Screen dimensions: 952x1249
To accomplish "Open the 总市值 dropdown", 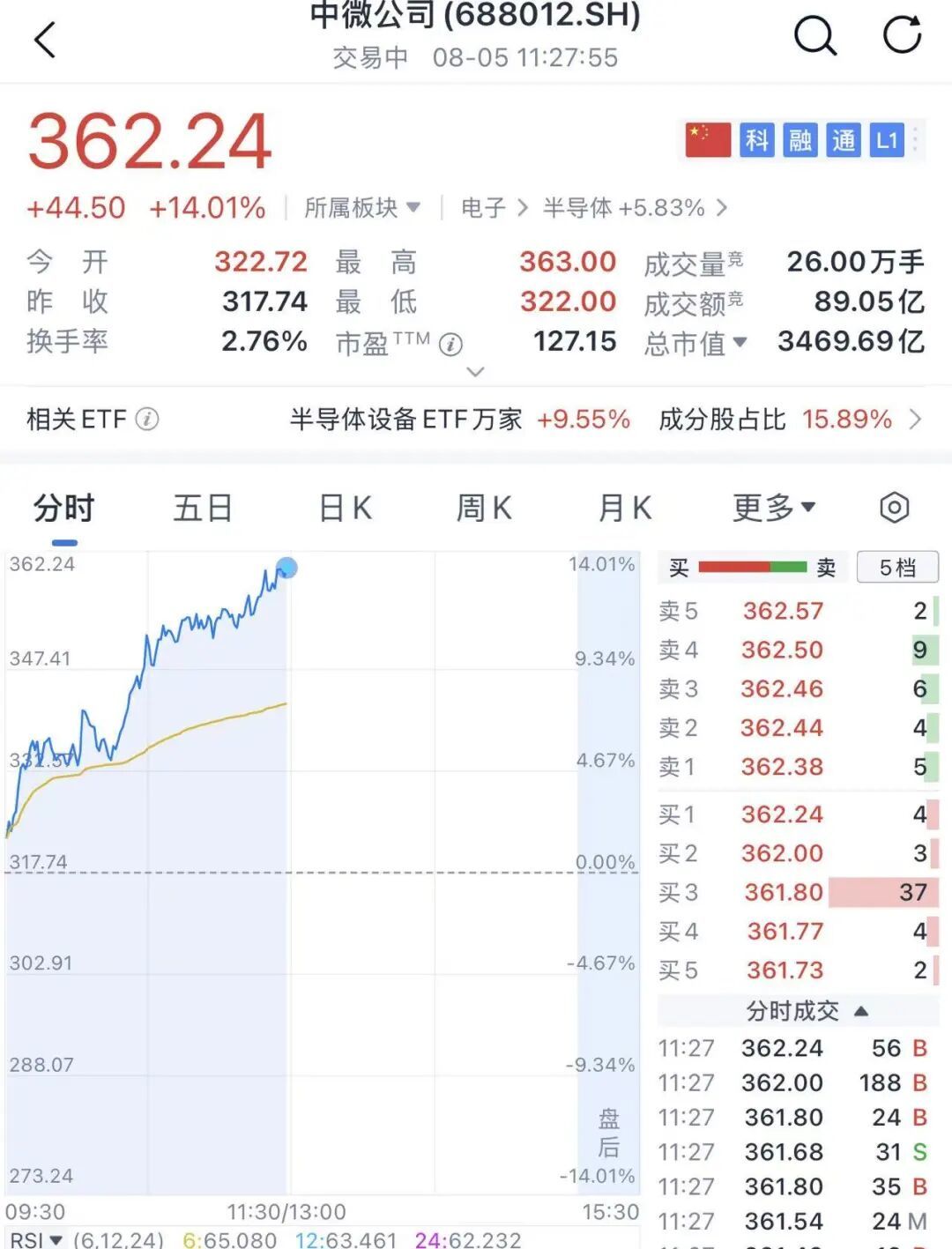I will pyautogui.click(x=695, y=342).
